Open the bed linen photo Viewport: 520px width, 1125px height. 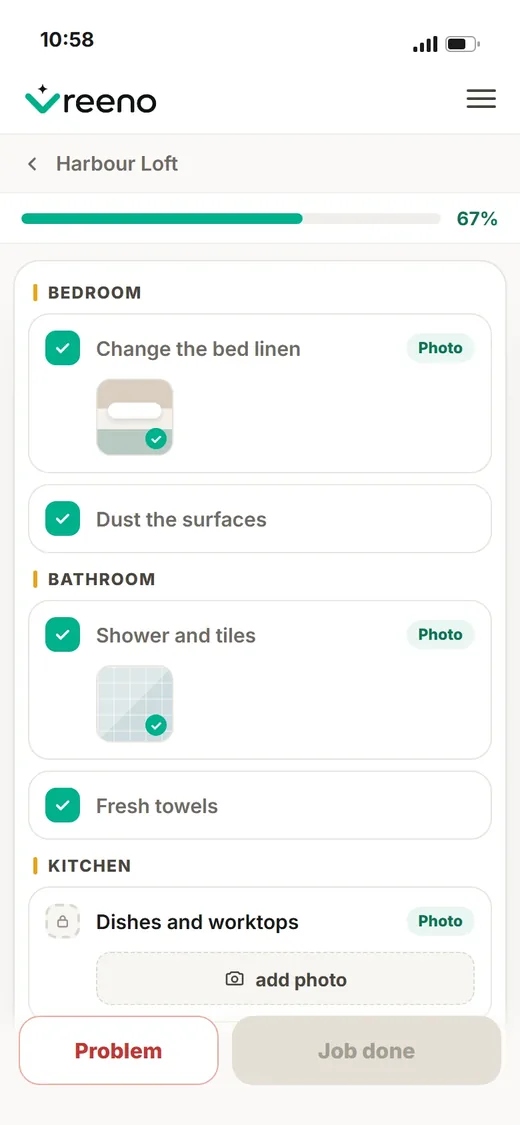(x=135, y=417)
